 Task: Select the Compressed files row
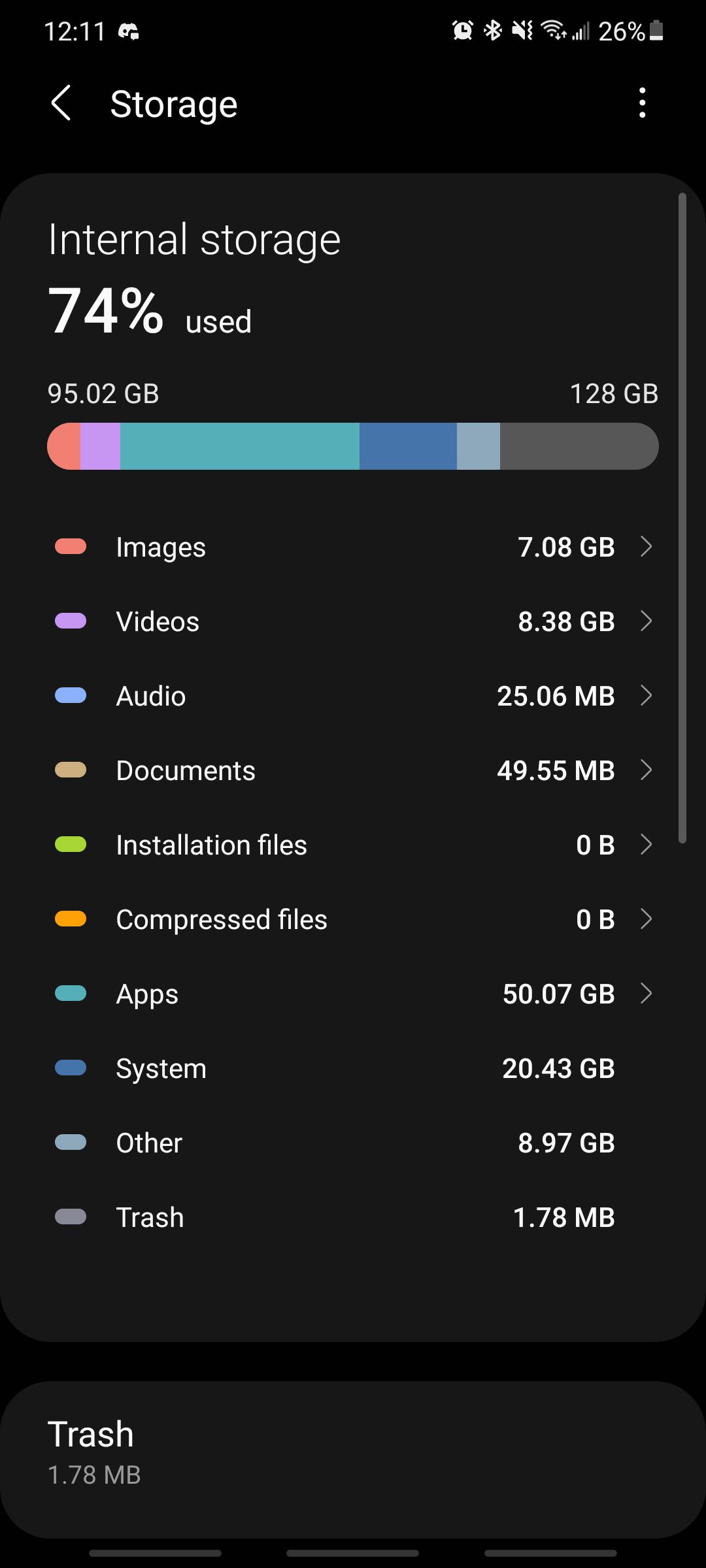(x=353, y=919)
